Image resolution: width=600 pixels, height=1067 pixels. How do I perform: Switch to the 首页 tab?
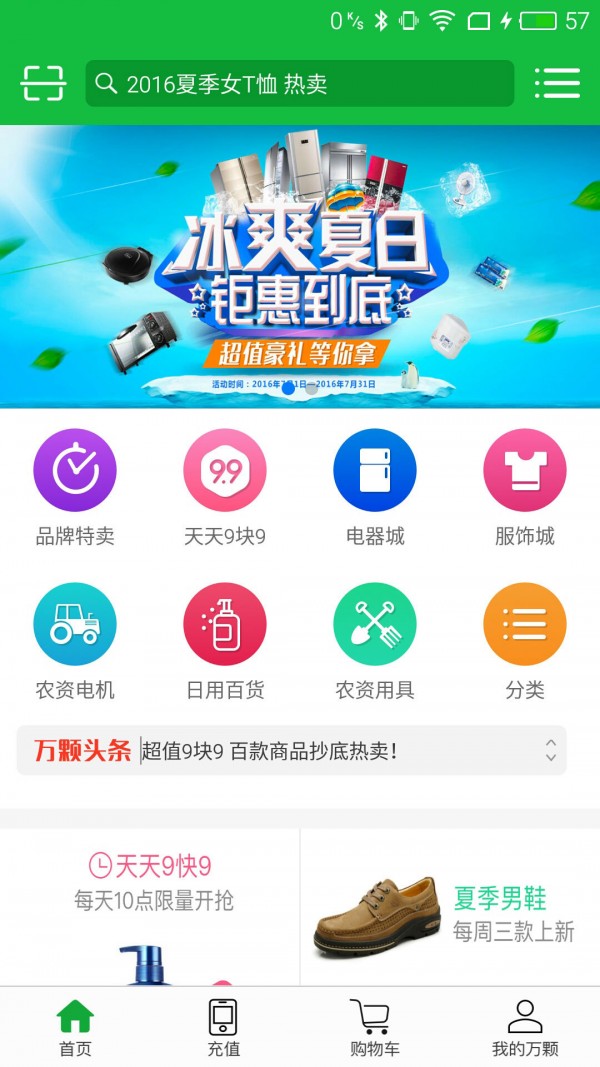(x=75, y=1027)
